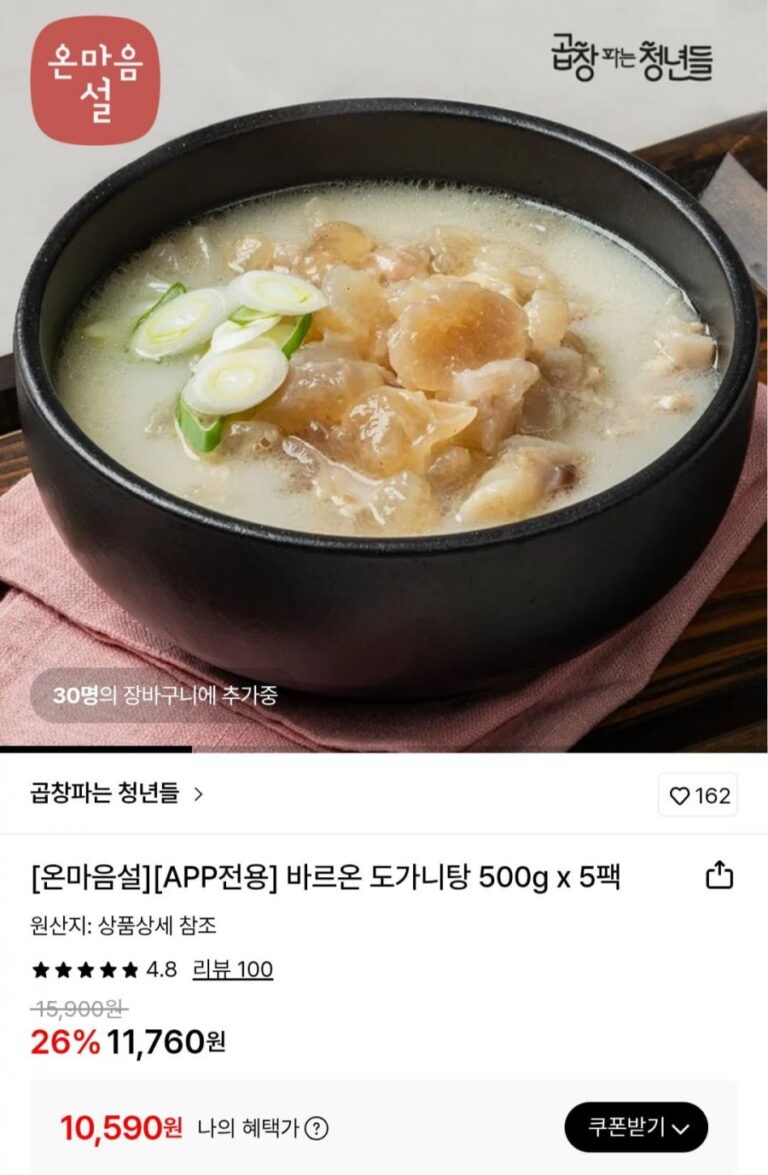
Task: Like this product with the heart button
Action: coord(698,796)
